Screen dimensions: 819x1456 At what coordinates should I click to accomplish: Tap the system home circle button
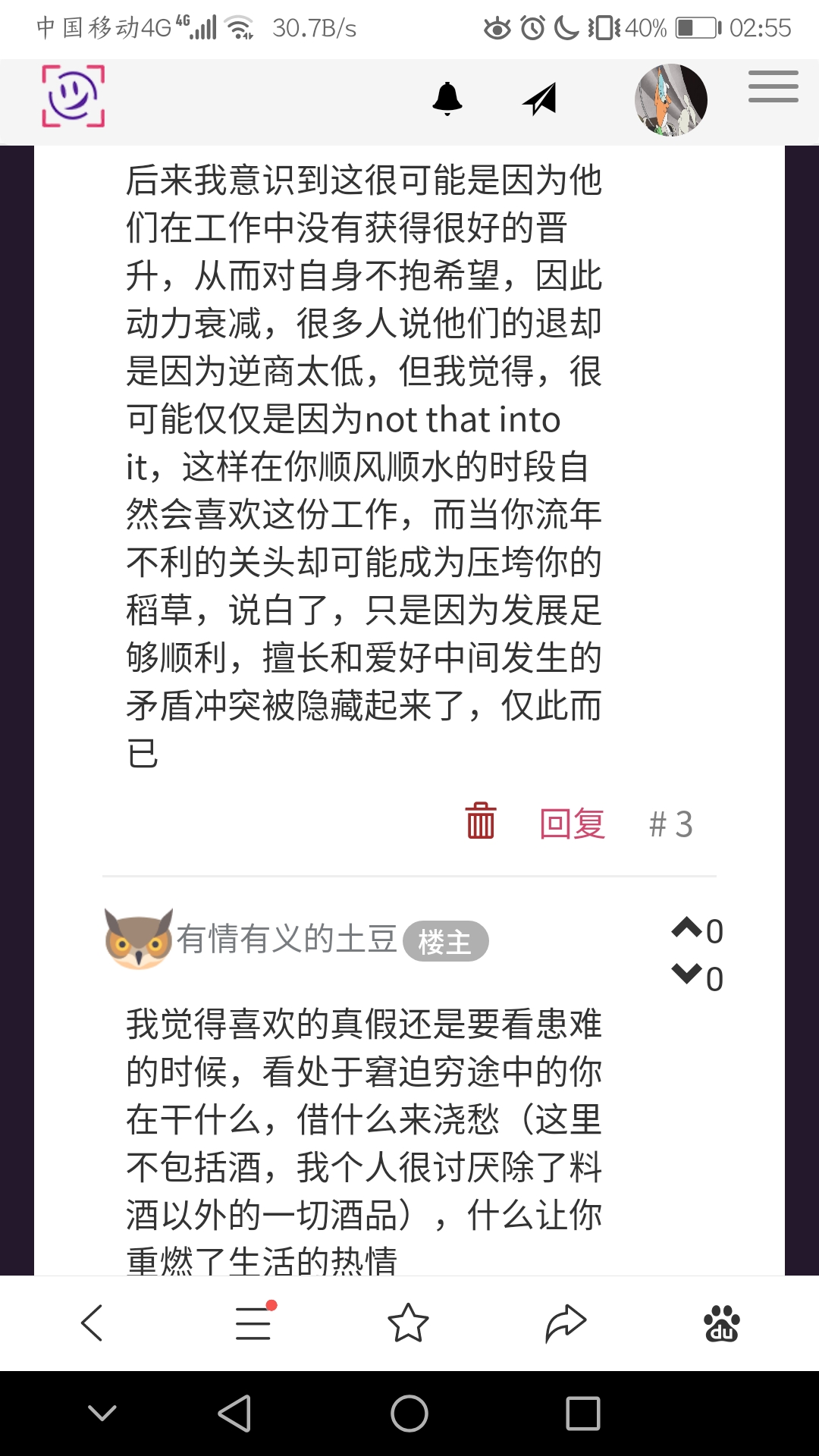pyautogui.click(x=409, y=1414)
